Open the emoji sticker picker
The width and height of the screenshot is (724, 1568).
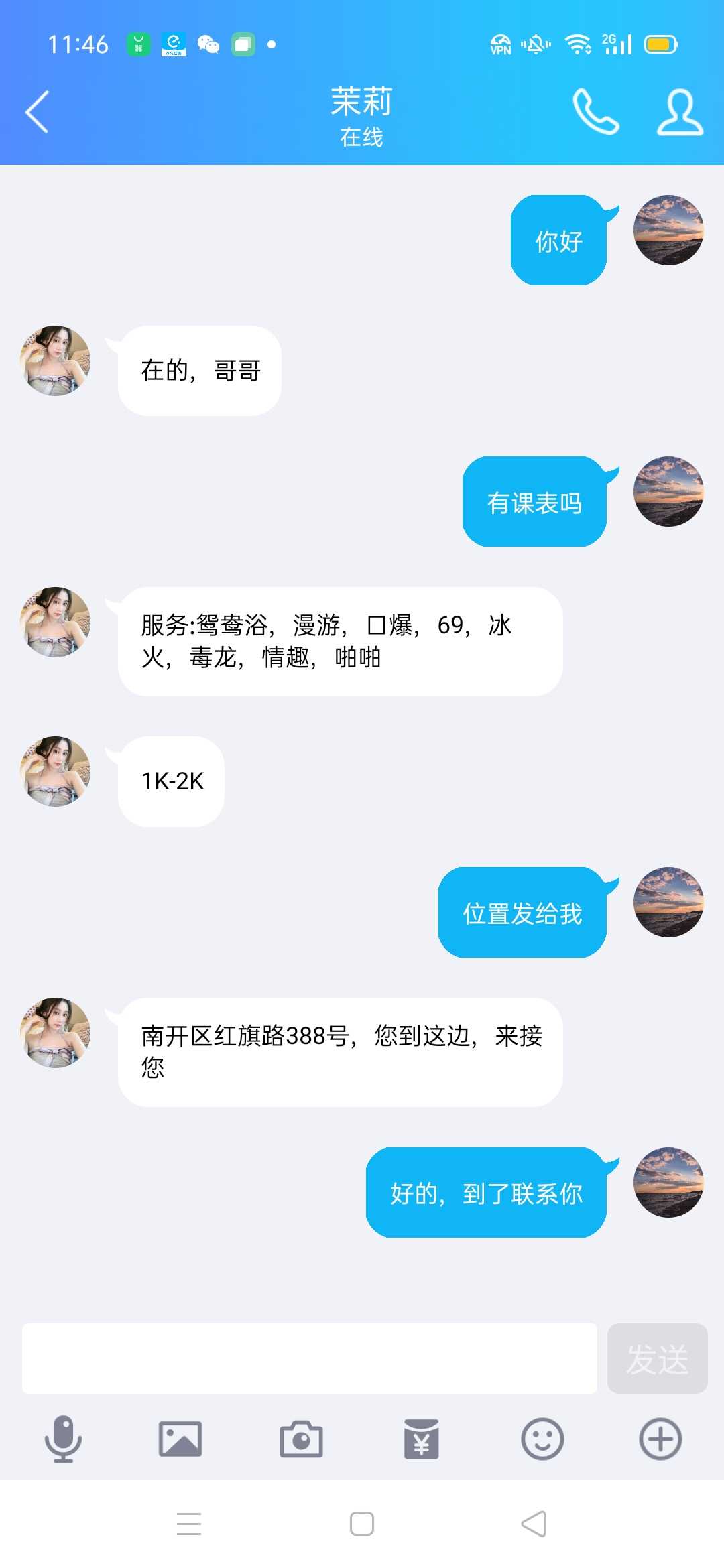click(x=540, y=1438)
